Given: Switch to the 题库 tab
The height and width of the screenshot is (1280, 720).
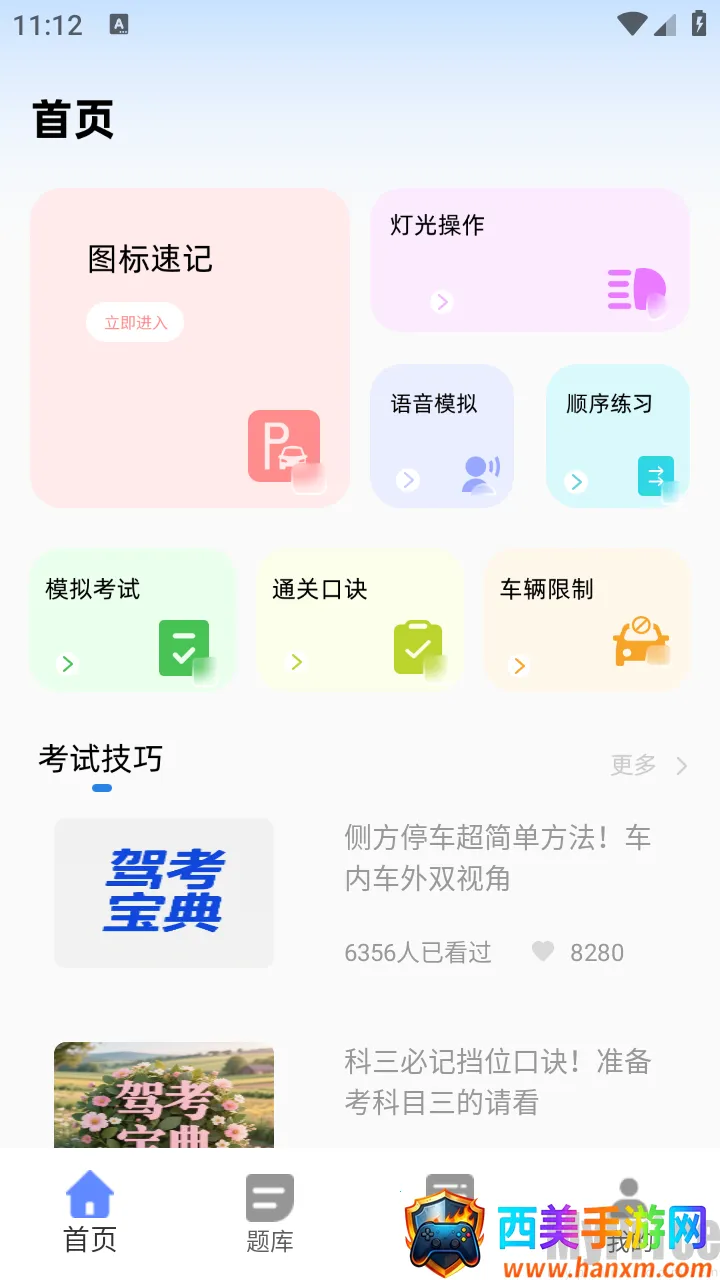Looking at the screenshot, I should click(x=270, y=1213).
